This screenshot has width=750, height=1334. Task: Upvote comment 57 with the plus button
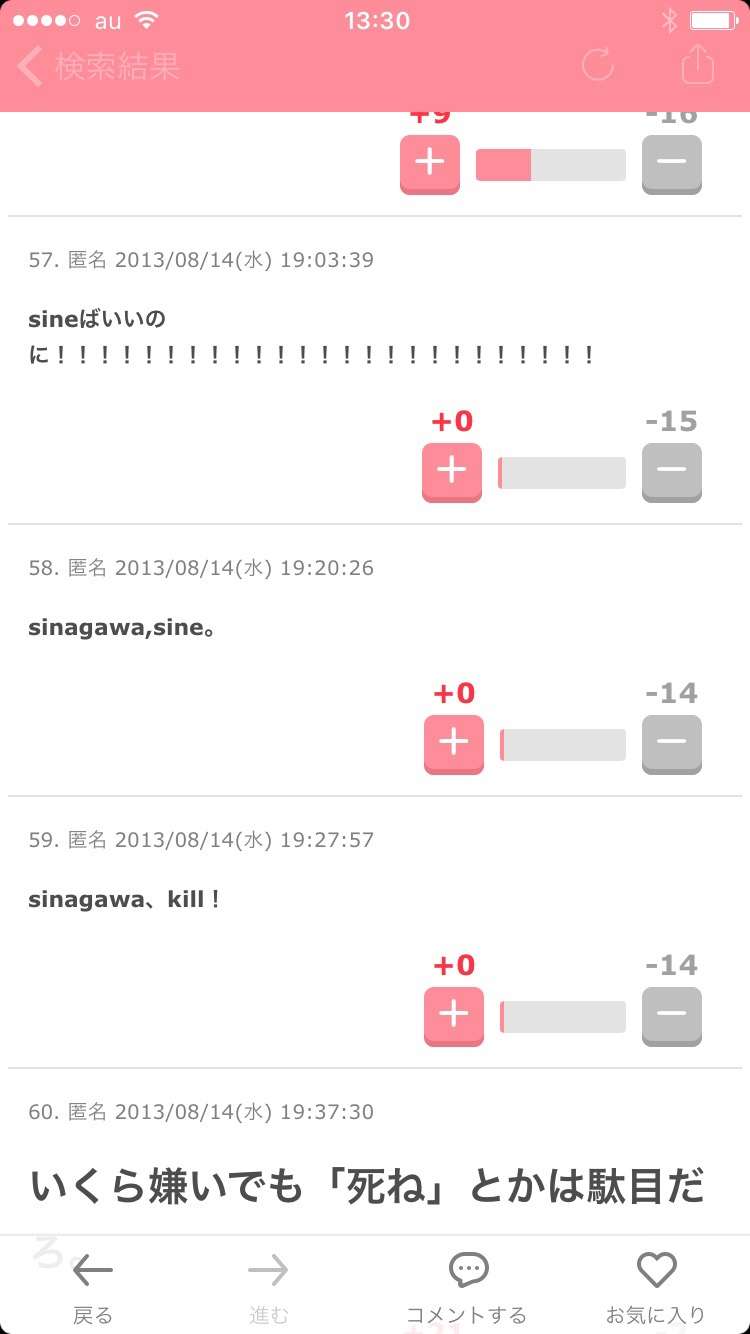(x=452, y=473)
